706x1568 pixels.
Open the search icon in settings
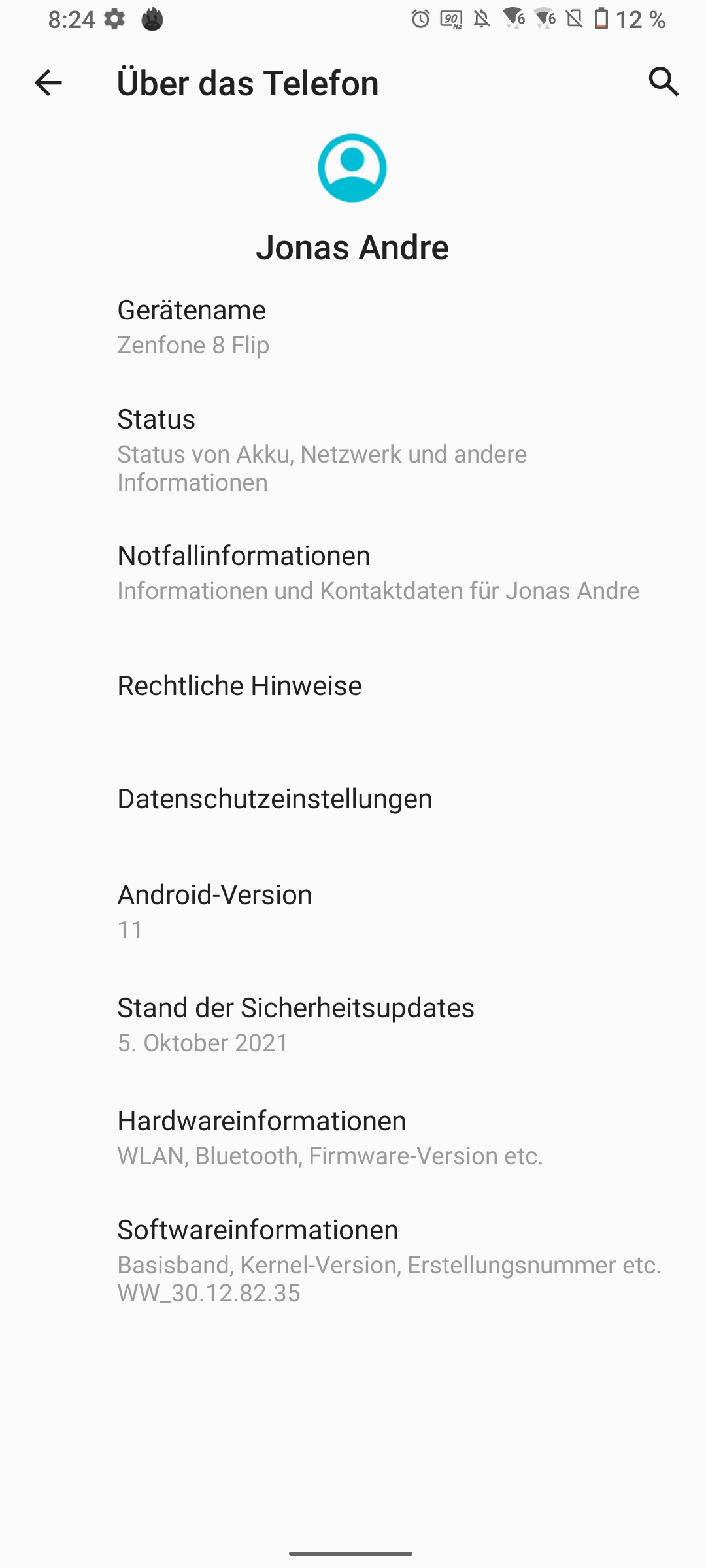(x=664, y=82)
